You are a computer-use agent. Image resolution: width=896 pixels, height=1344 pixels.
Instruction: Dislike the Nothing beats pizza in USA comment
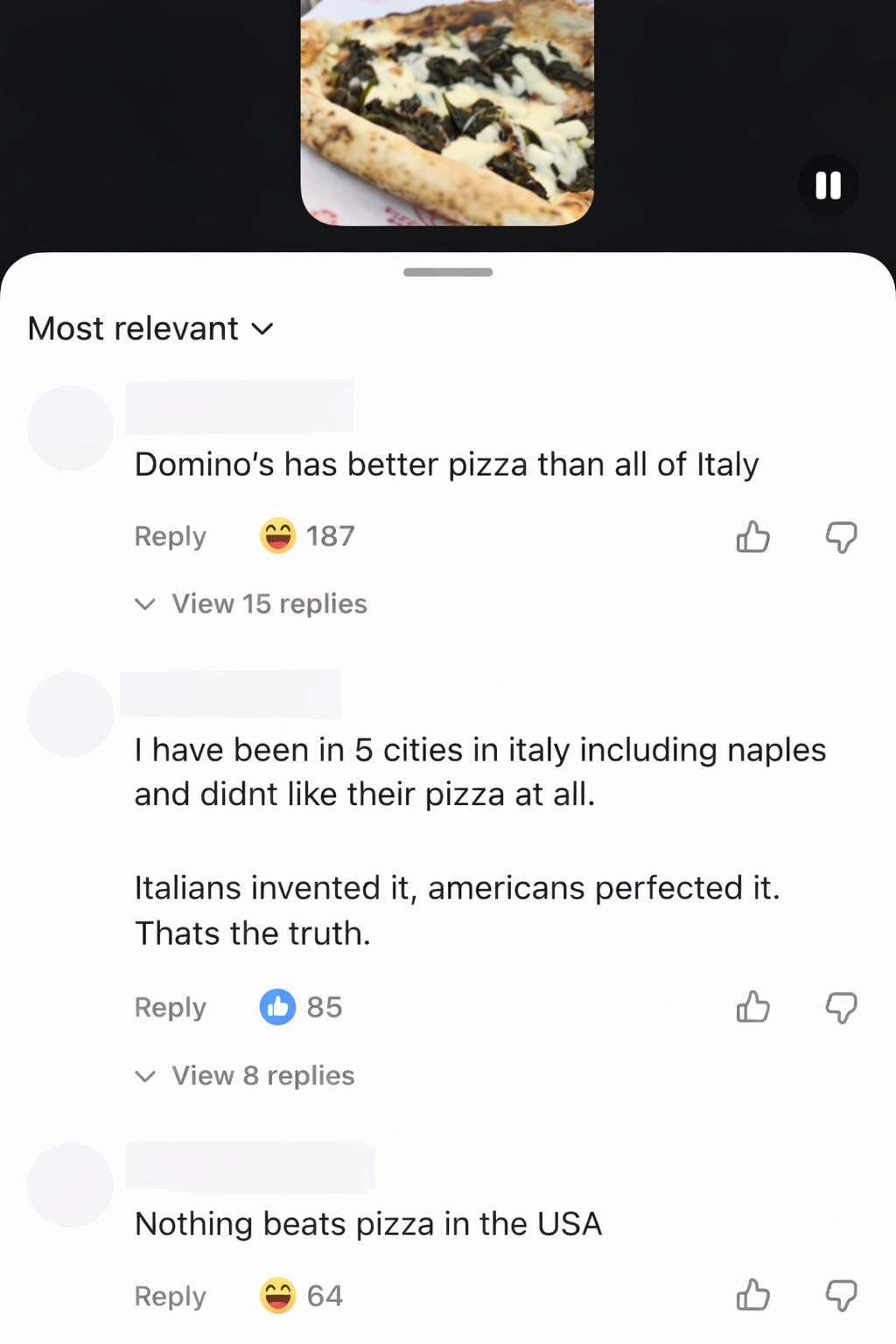[842, 1295]
